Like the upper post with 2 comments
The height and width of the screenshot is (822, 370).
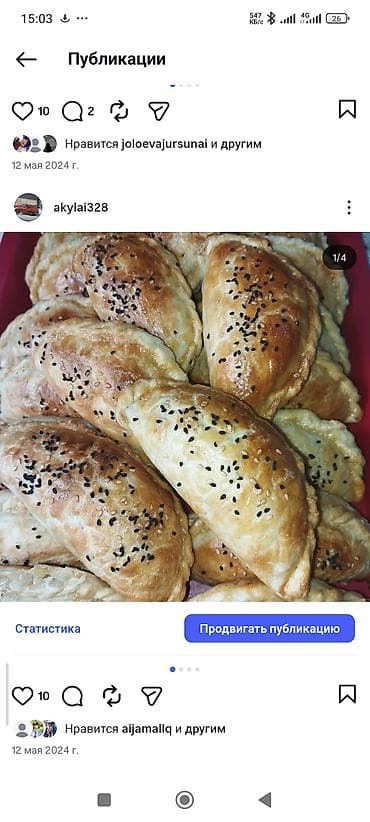23,111
